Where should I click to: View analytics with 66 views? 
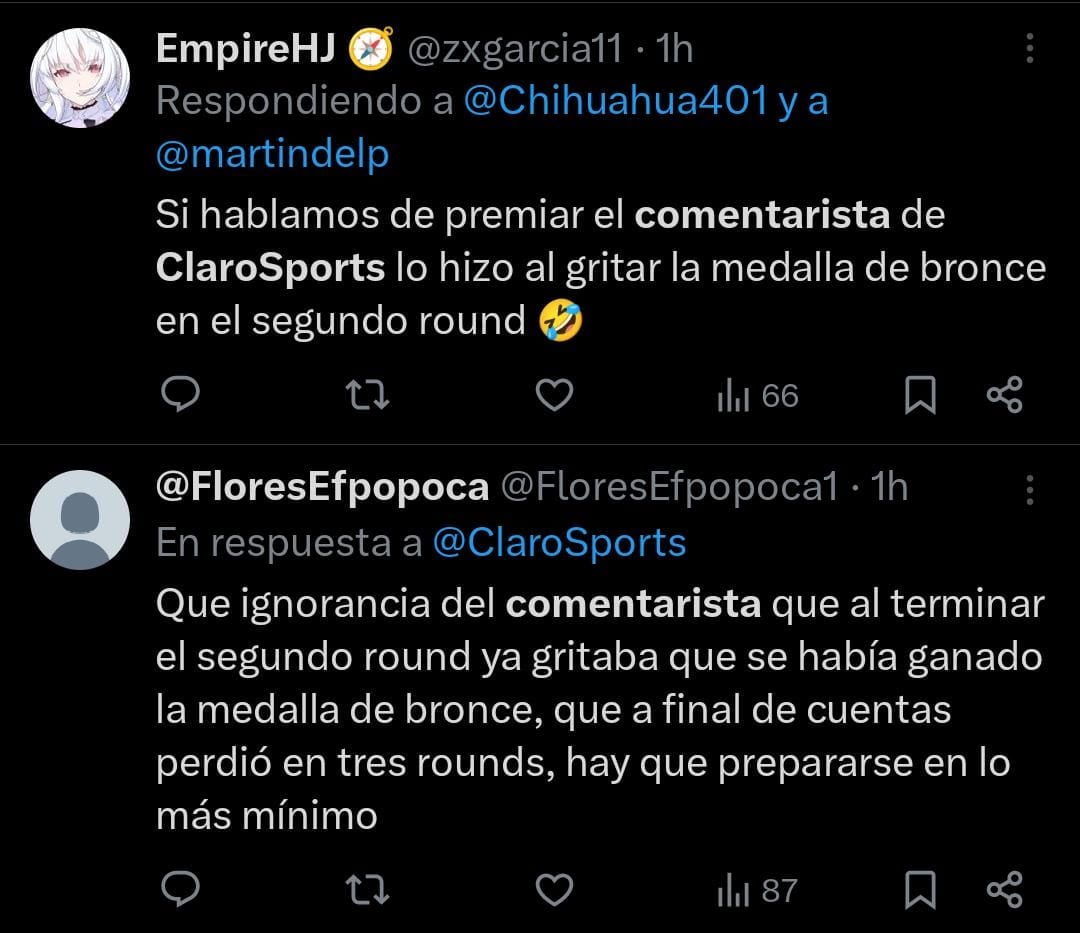(x=757, y=397)
